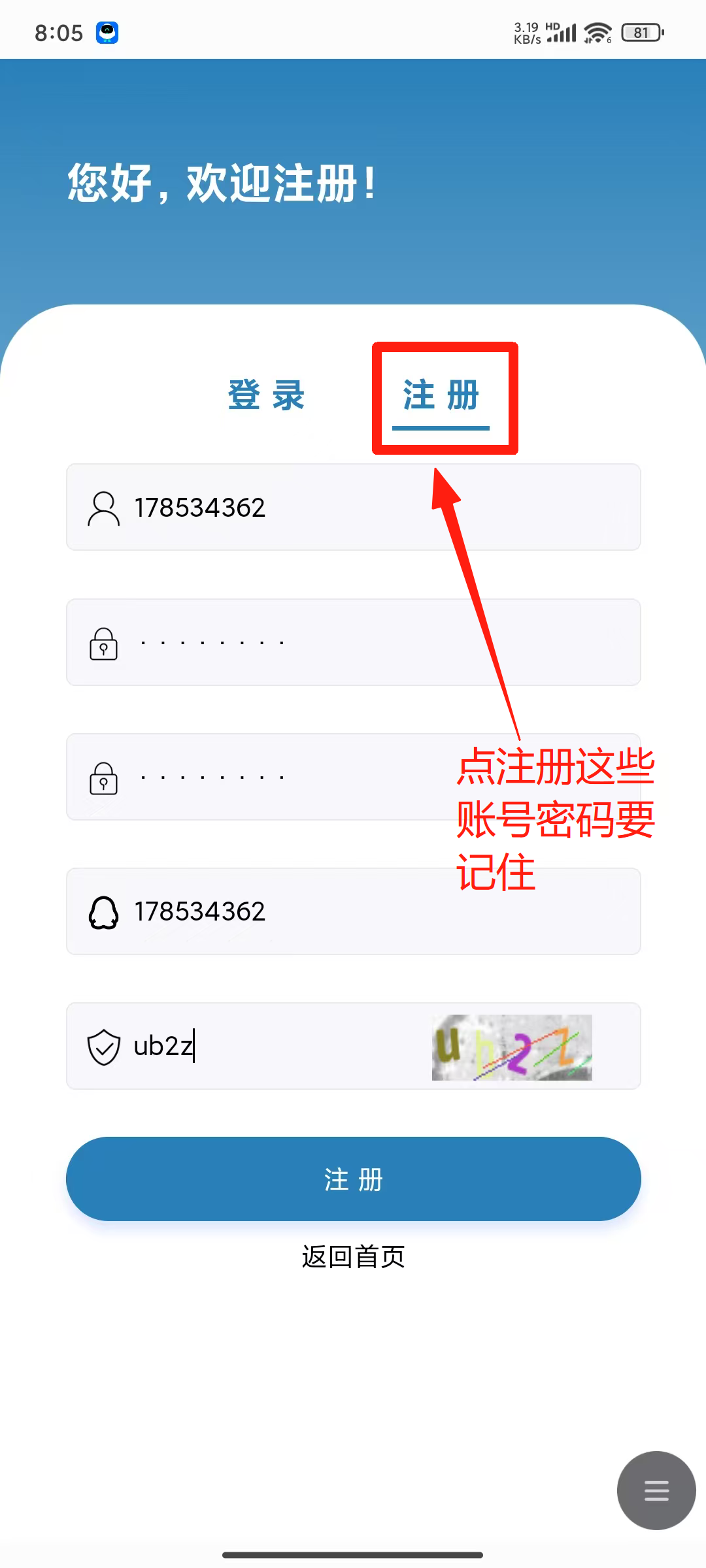The image size is (706, 1568).
Task: Submit with the blue 注册 button
Action: pos(353,1179)
